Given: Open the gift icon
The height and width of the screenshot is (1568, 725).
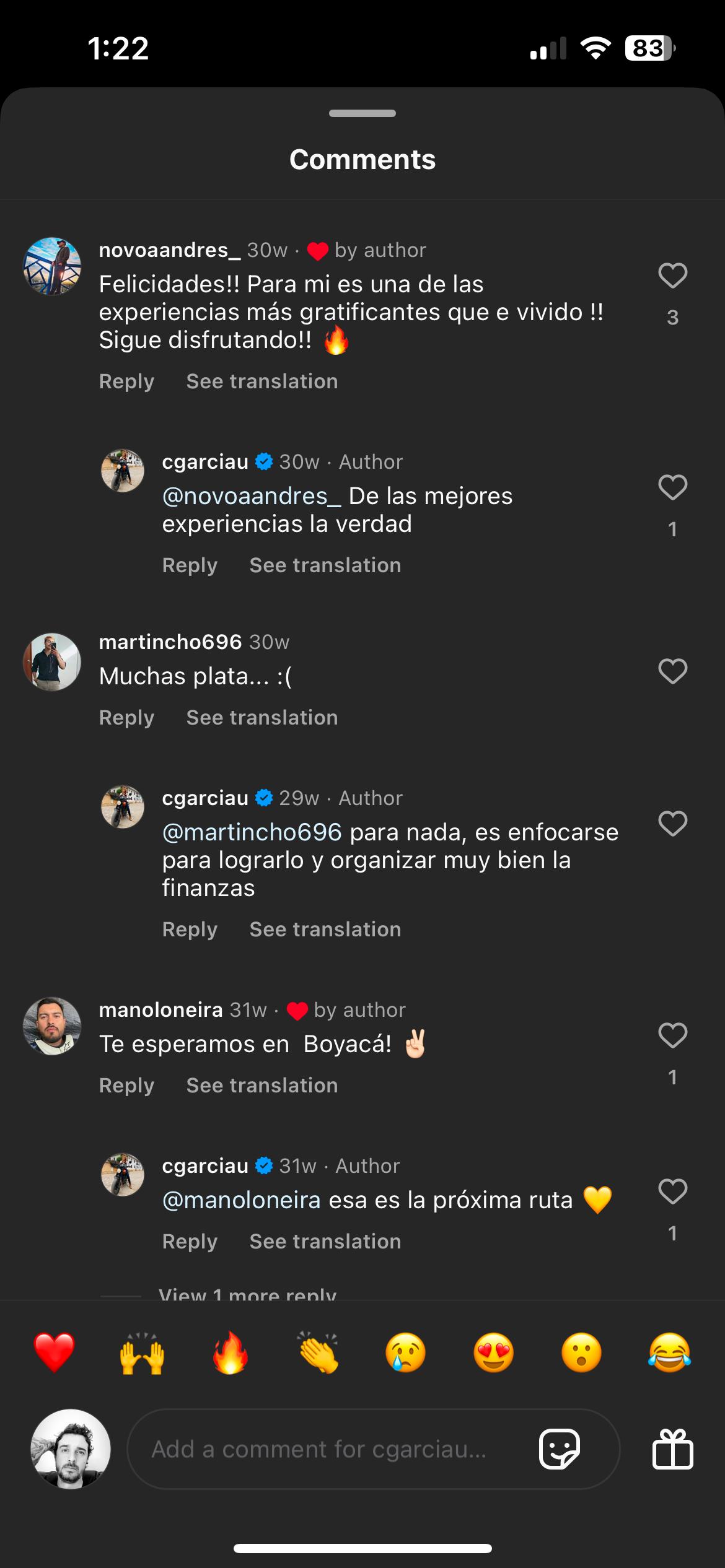Looking at the screenshot, I should pyautogui.click(x=672, y=1449).
